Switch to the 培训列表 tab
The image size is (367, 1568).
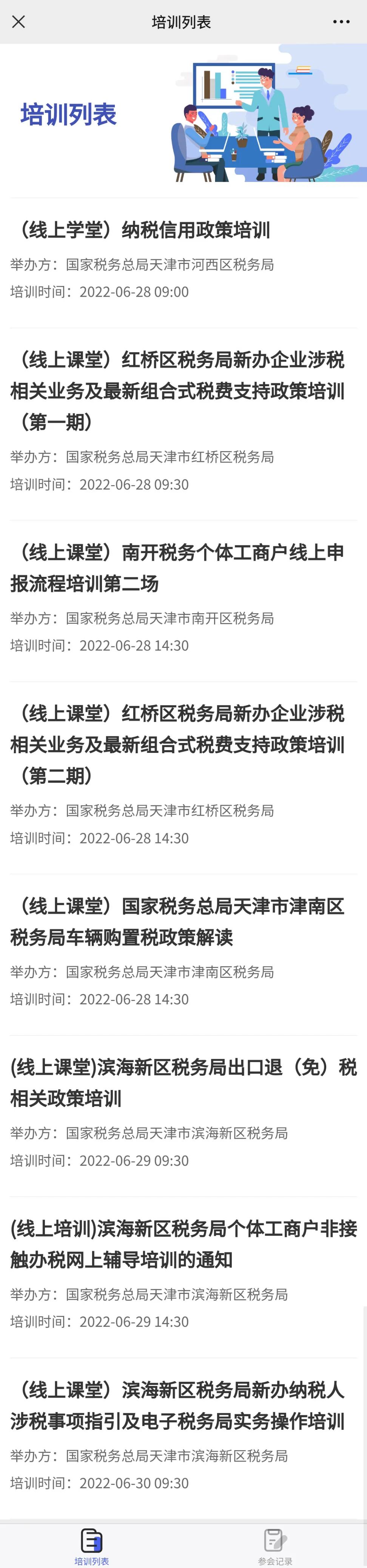point(92,1546)
